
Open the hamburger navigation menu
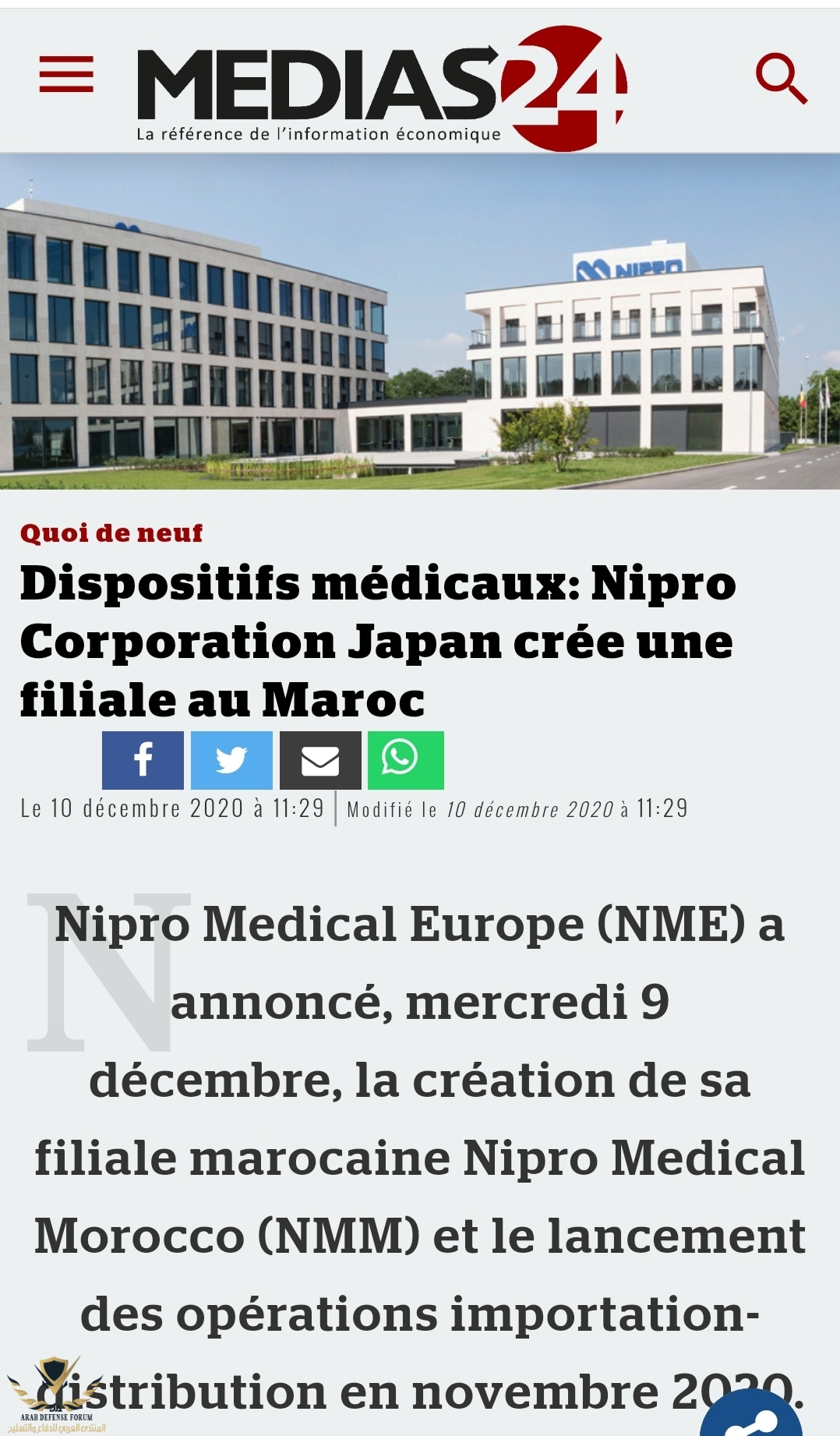click(66, 75)
